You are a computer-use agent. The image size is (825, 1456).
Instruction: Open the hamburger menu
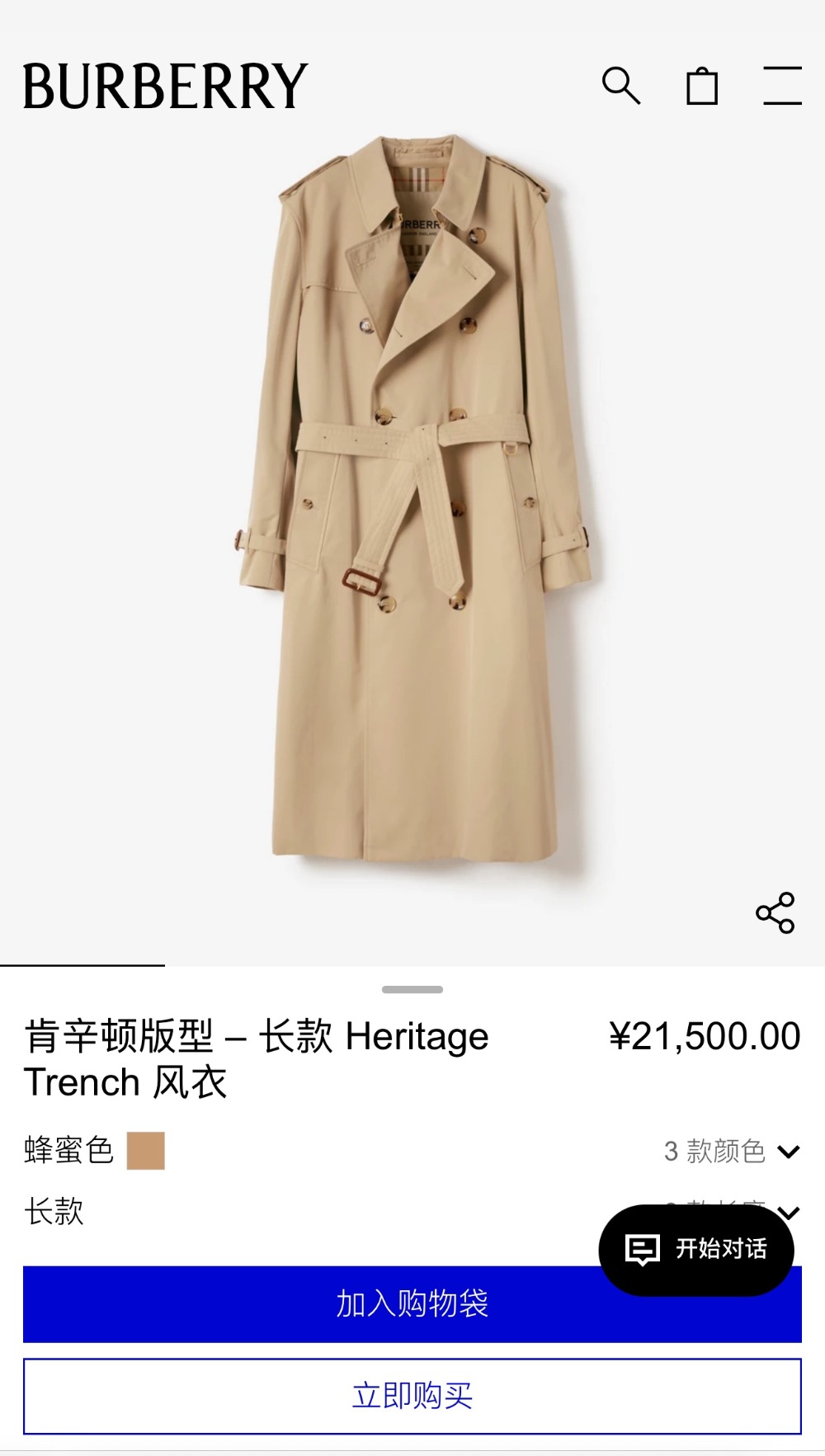coord(782,86)
